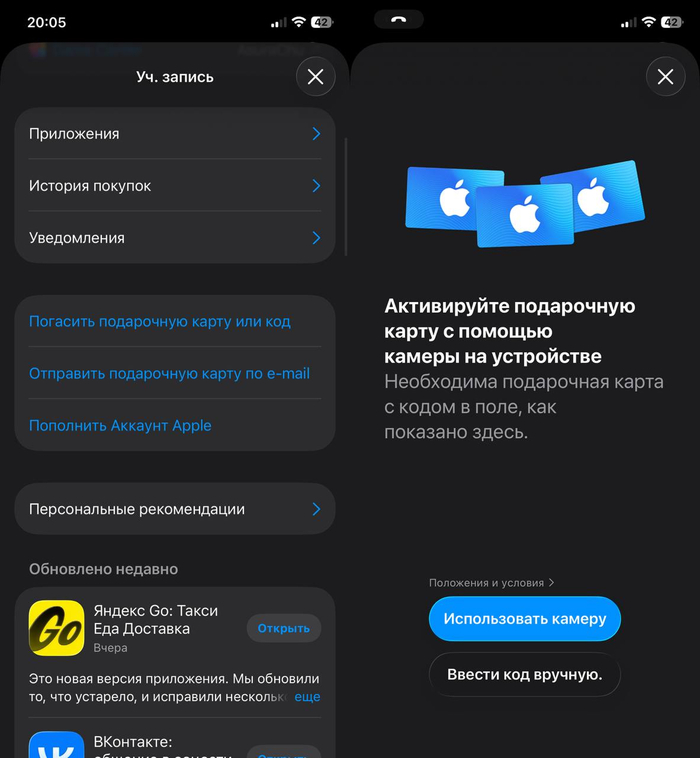The image size is (700, 758).
Task: Open Персональные рекомендации
Action: click(x=174, y=509)
